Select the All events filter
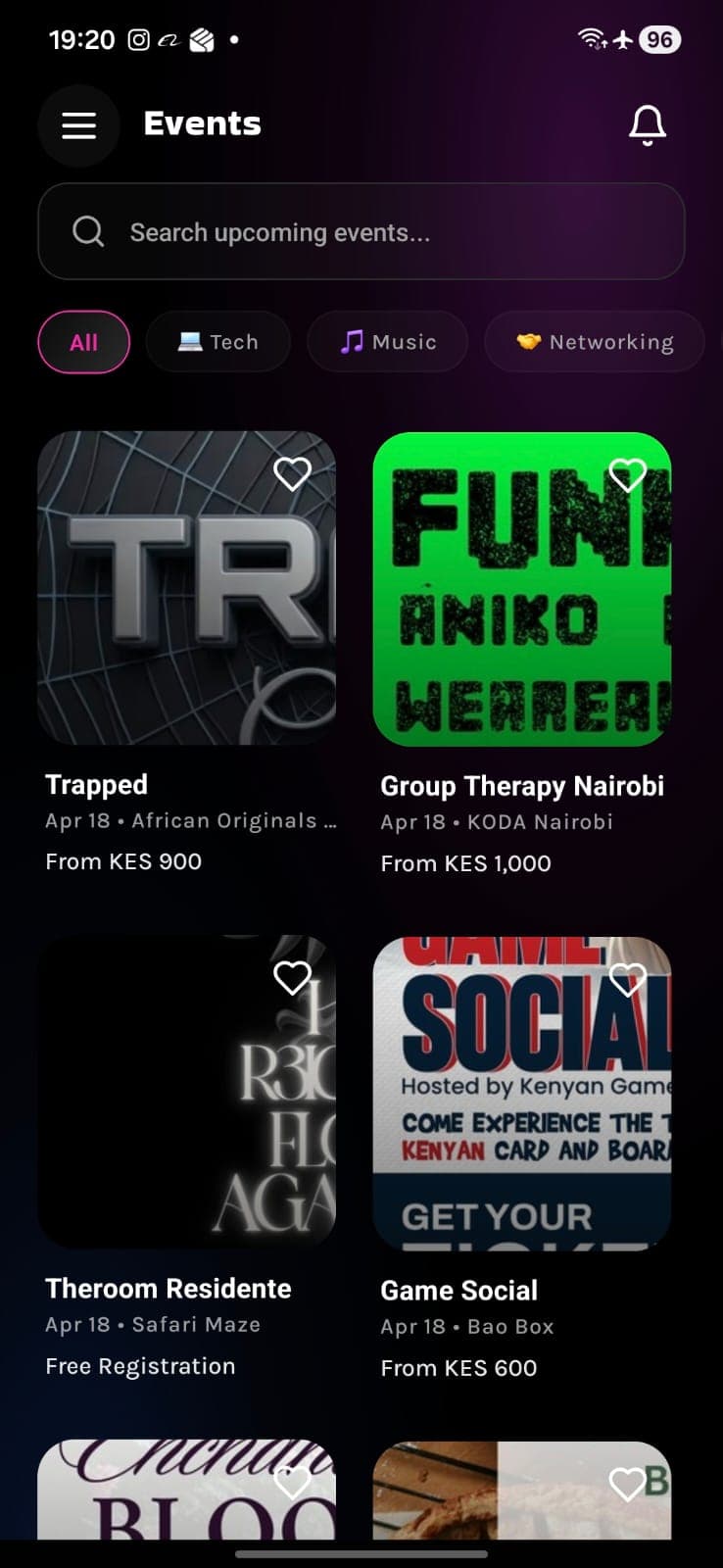 coord(84,341)
